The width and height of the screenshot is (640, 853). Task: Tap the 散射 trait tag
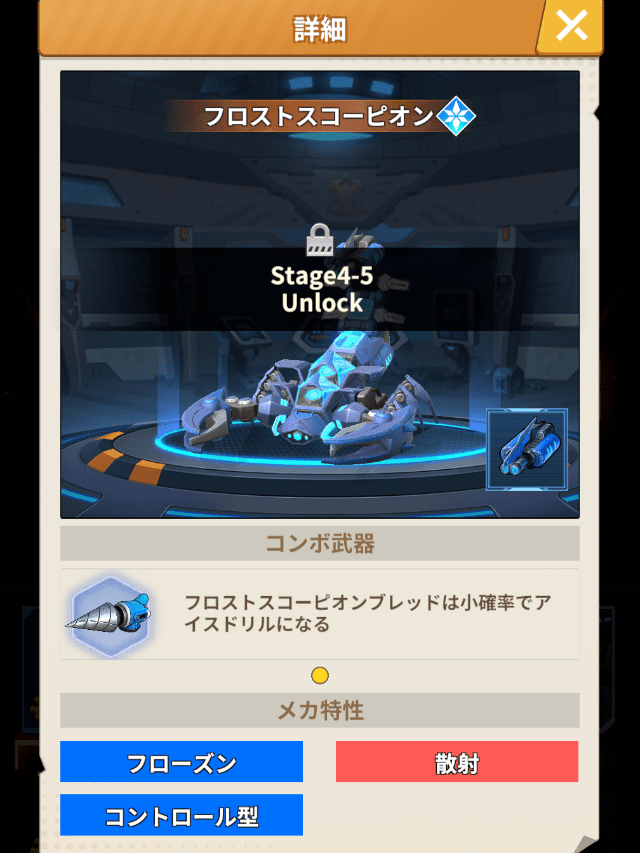click(457, 762)
